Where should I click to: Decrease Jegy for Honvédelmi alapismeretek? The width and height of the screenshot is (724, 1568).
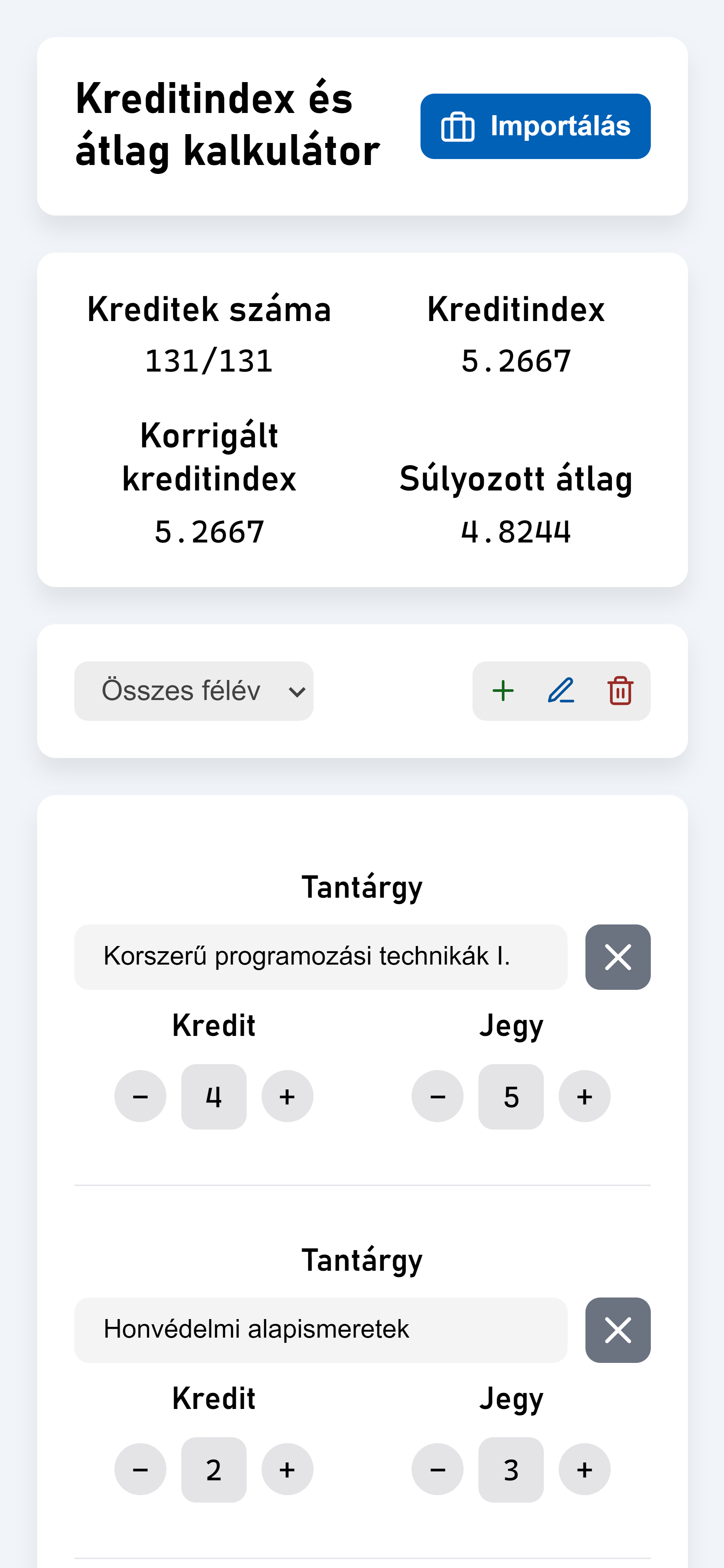click(x=438, y=1470)
